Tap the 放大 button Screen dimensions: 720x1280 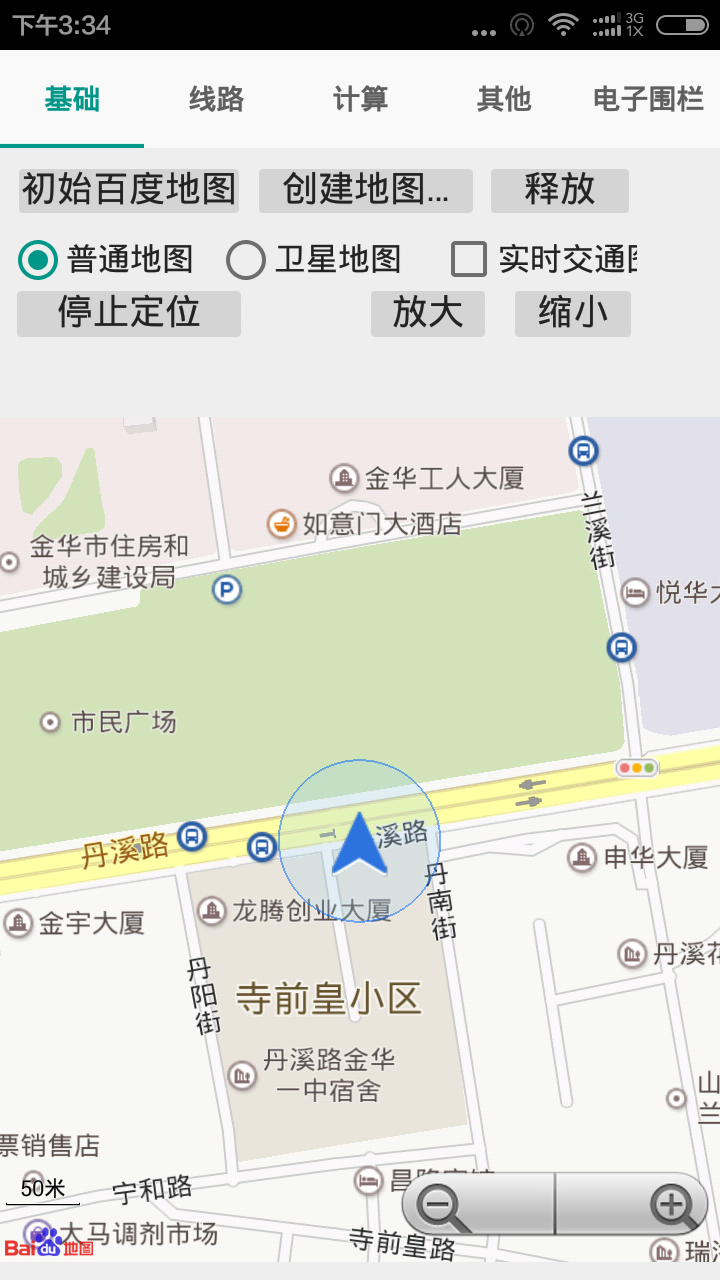428,313
